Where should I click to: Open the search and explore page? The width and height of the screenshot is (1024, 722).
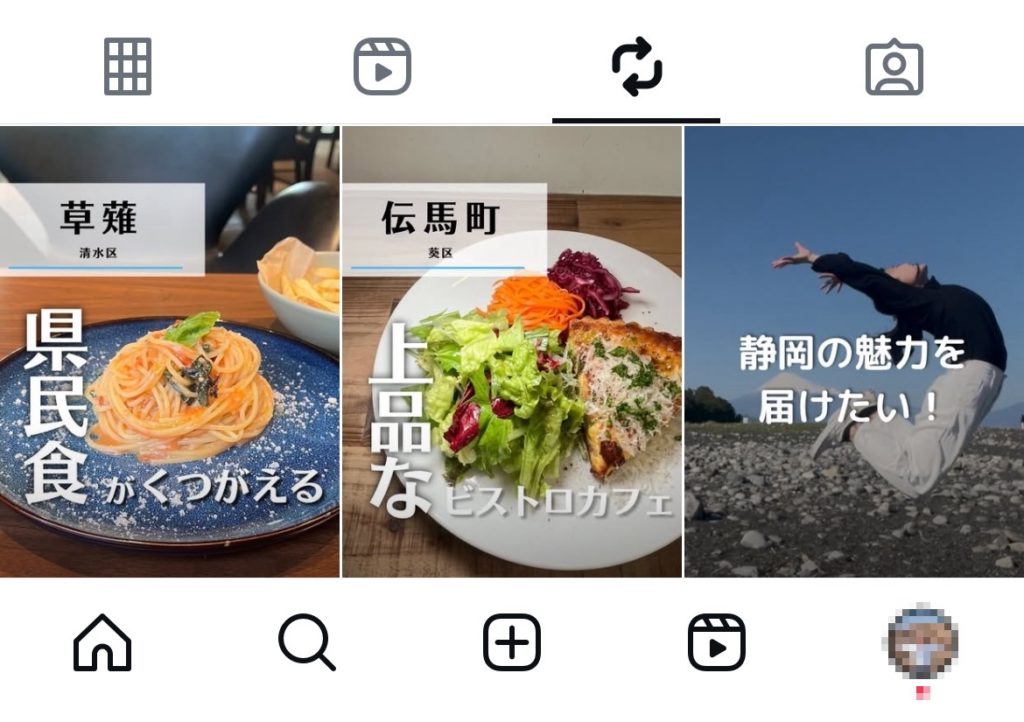click(306, 642)
